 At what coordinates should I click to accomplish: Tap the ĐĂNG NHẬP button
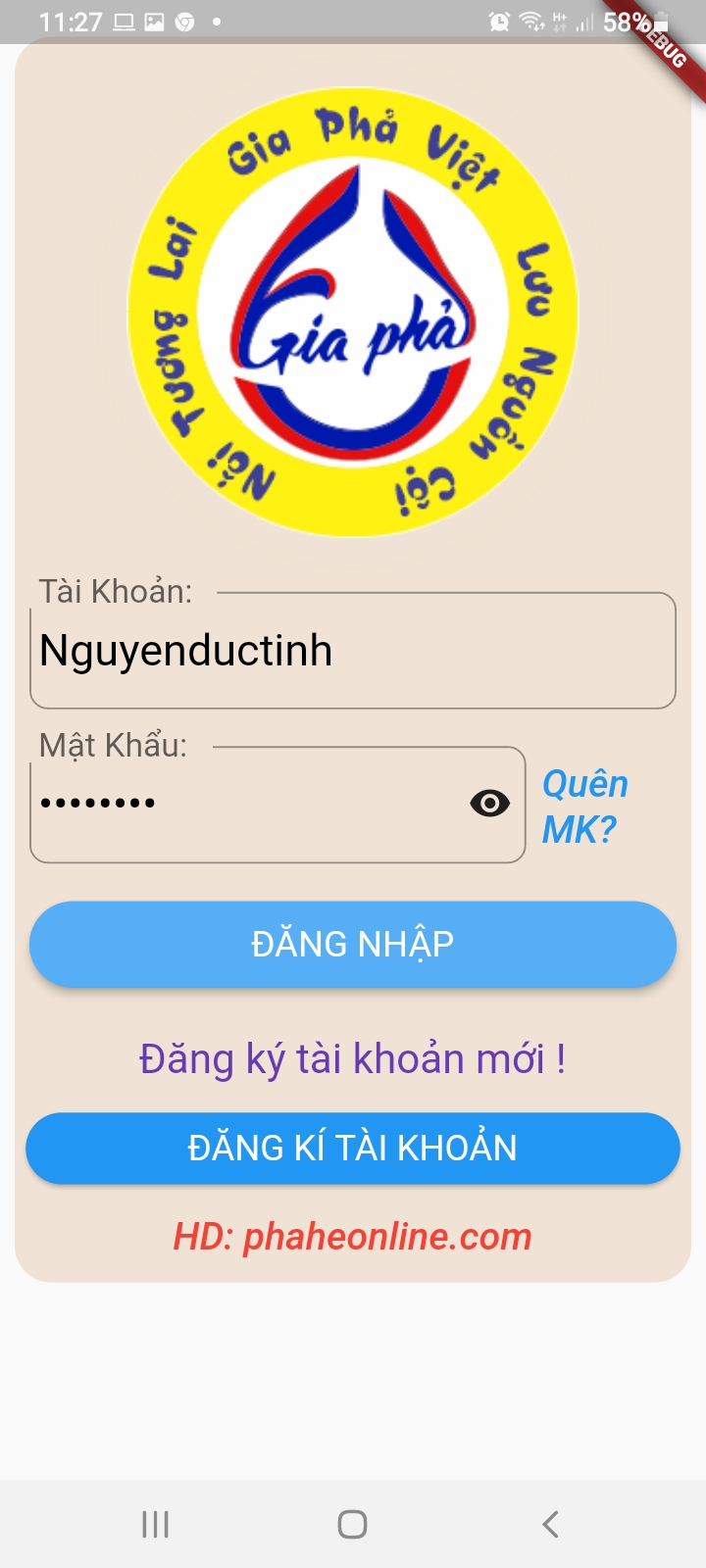pyautogui.click(x=353, y=944)
